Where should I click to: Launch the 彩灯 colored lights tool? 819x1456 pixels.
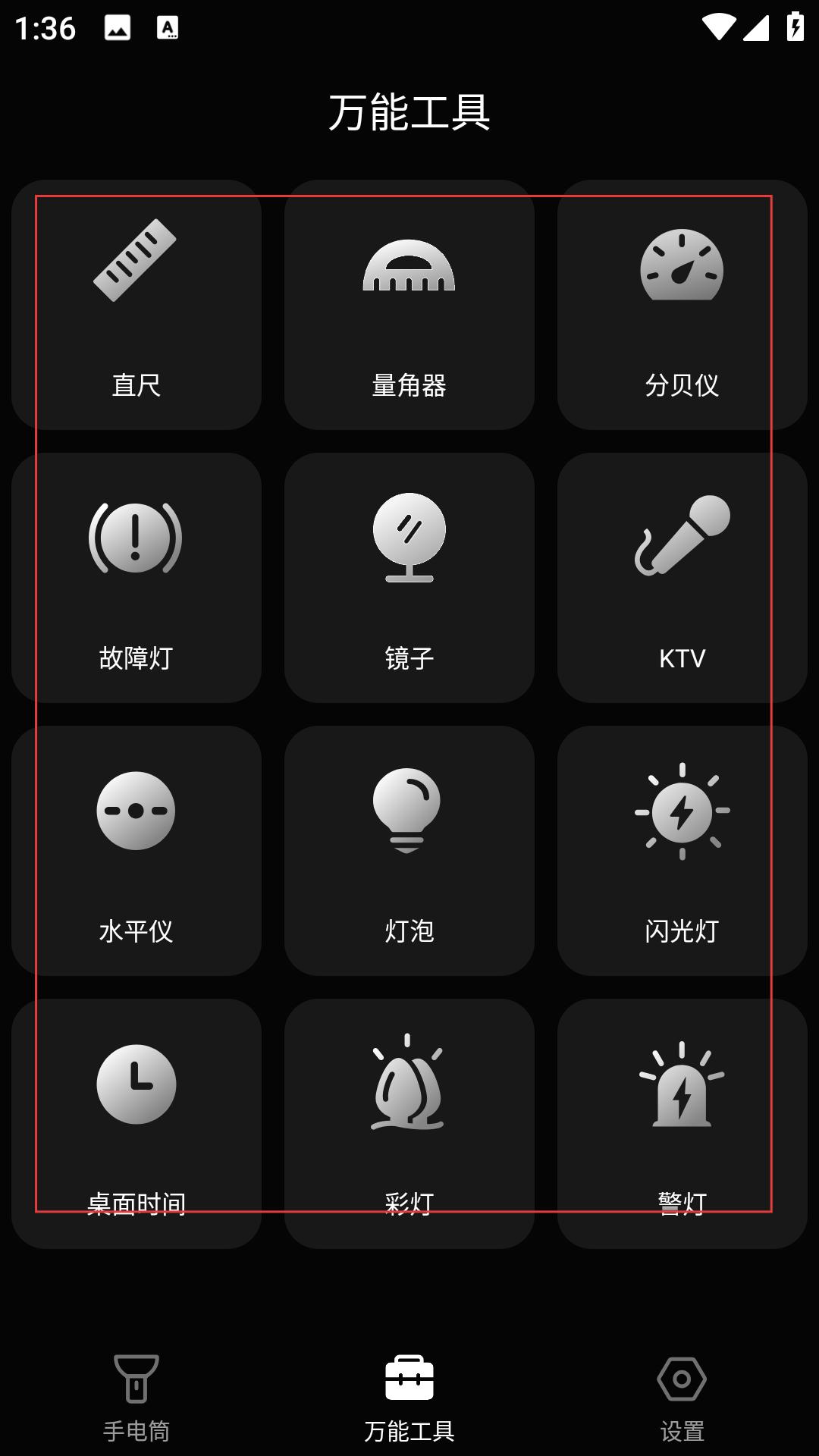pos(409,1124)
